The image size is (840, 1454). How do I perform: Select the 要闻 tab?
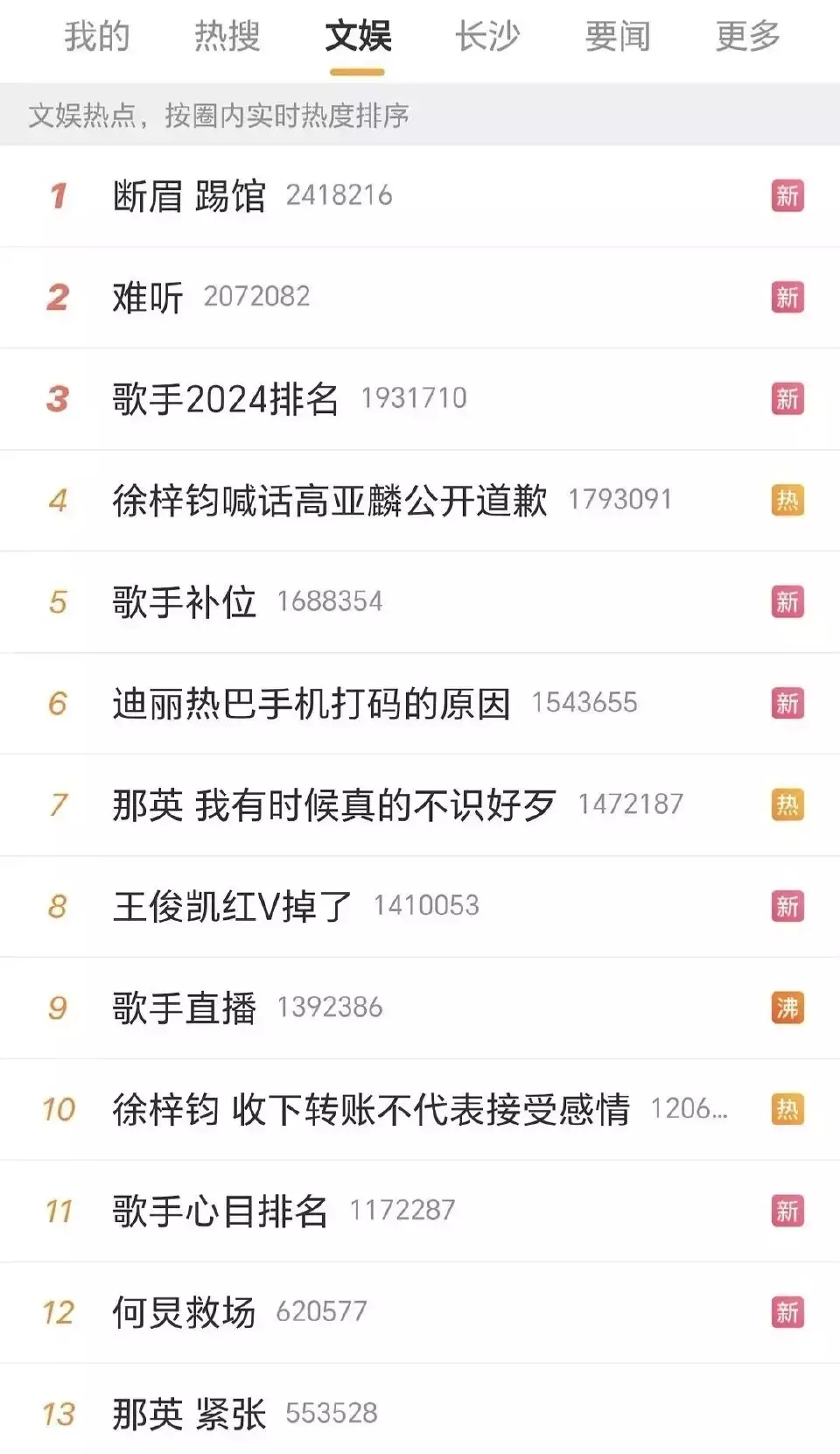[618, 37]
